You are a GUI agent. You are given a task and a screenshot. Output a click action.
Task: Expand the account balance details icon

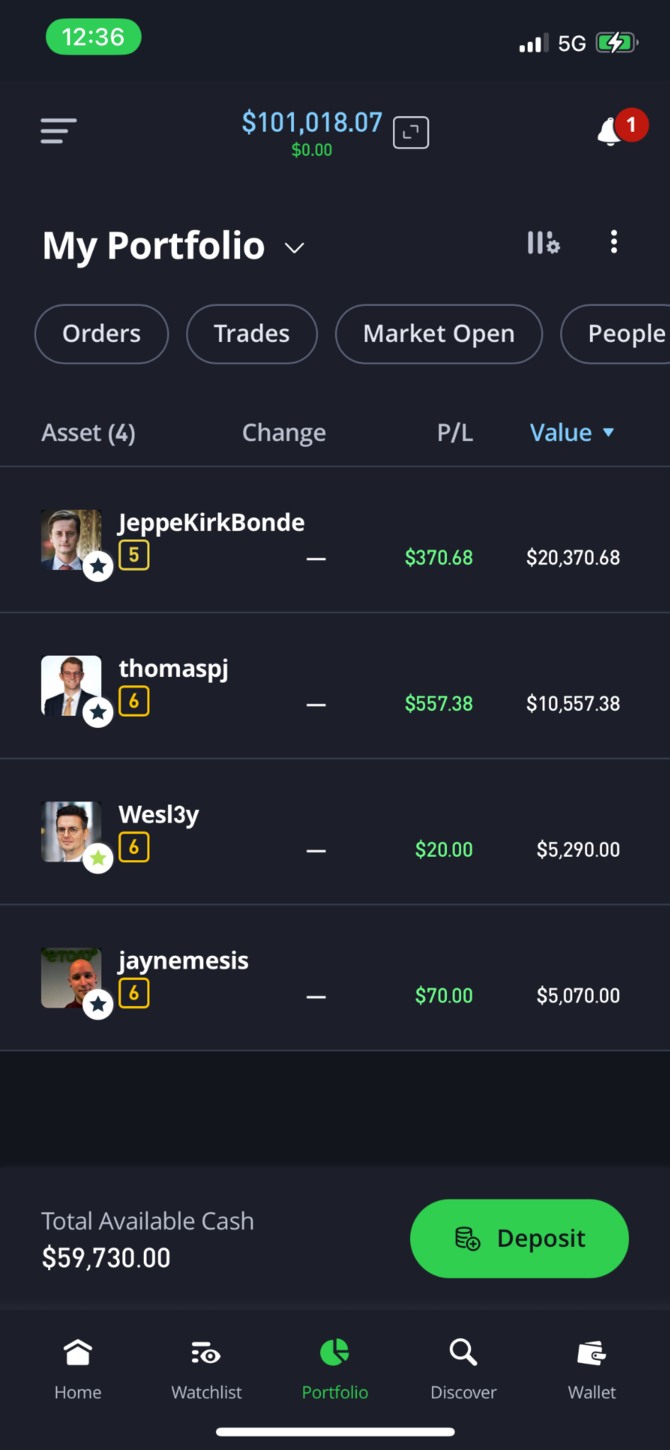coord(411,132)
